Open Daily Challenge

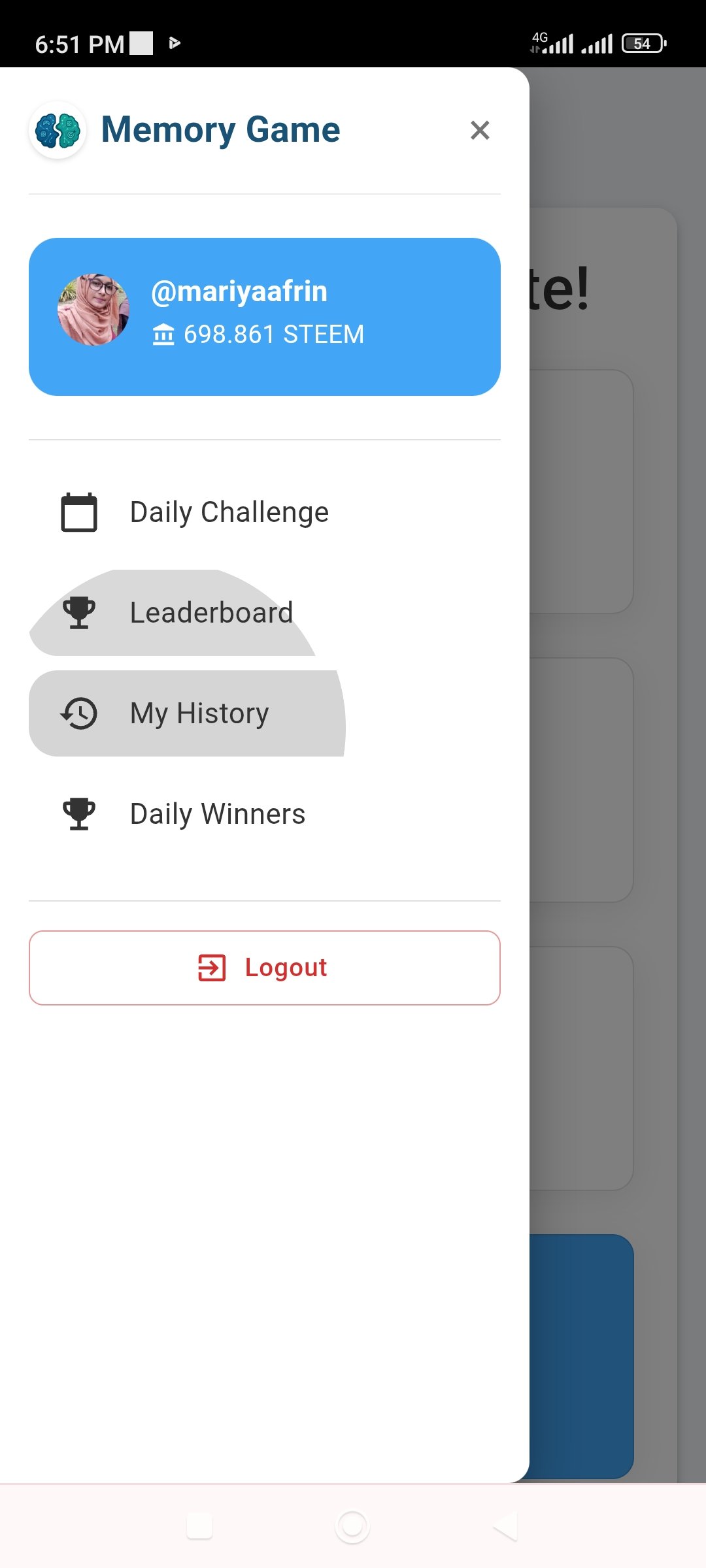point(265,512)
